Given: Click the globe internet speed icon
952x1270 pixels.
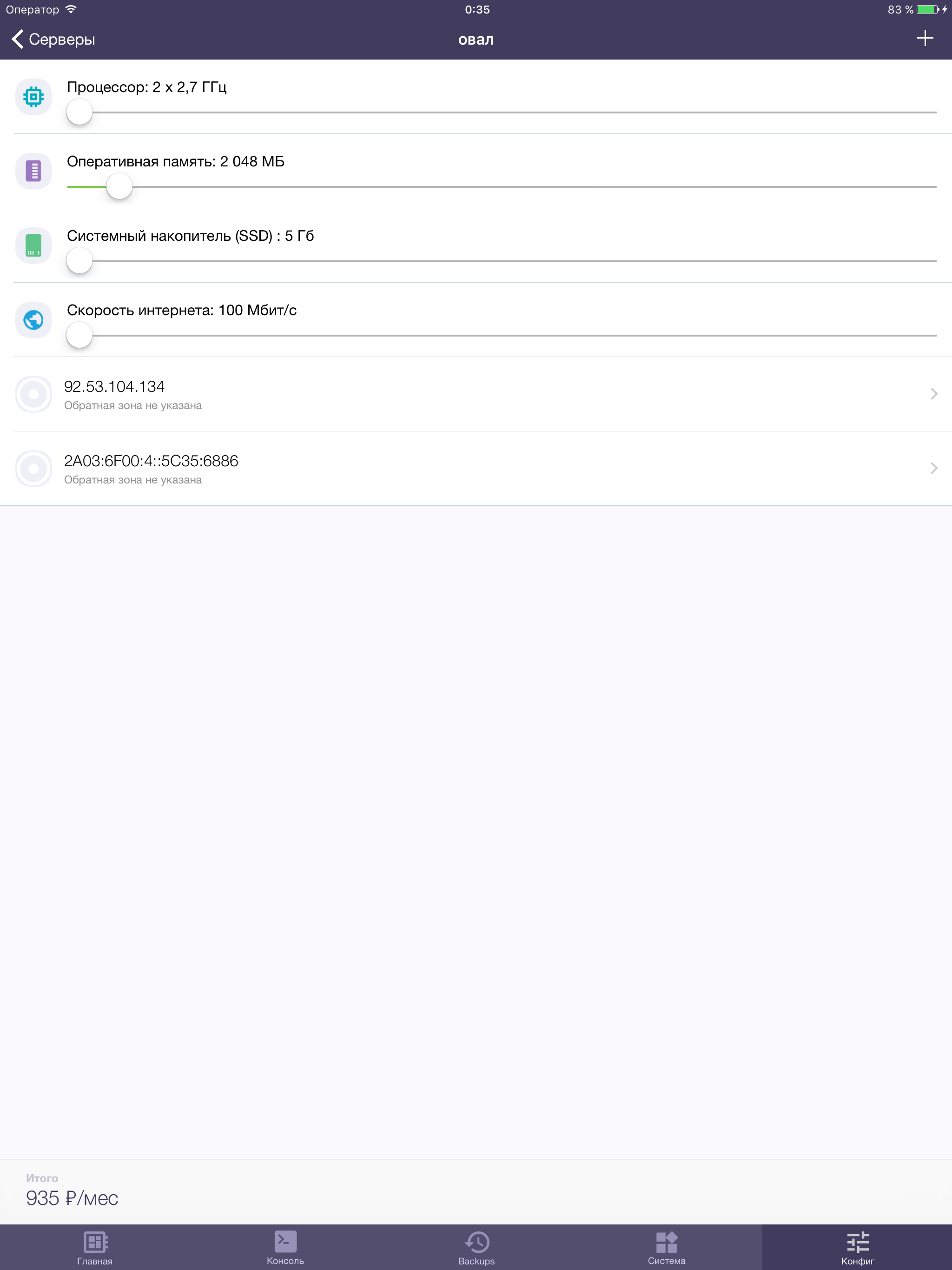Looking at the screenshot, I should (x=34, y=320).
